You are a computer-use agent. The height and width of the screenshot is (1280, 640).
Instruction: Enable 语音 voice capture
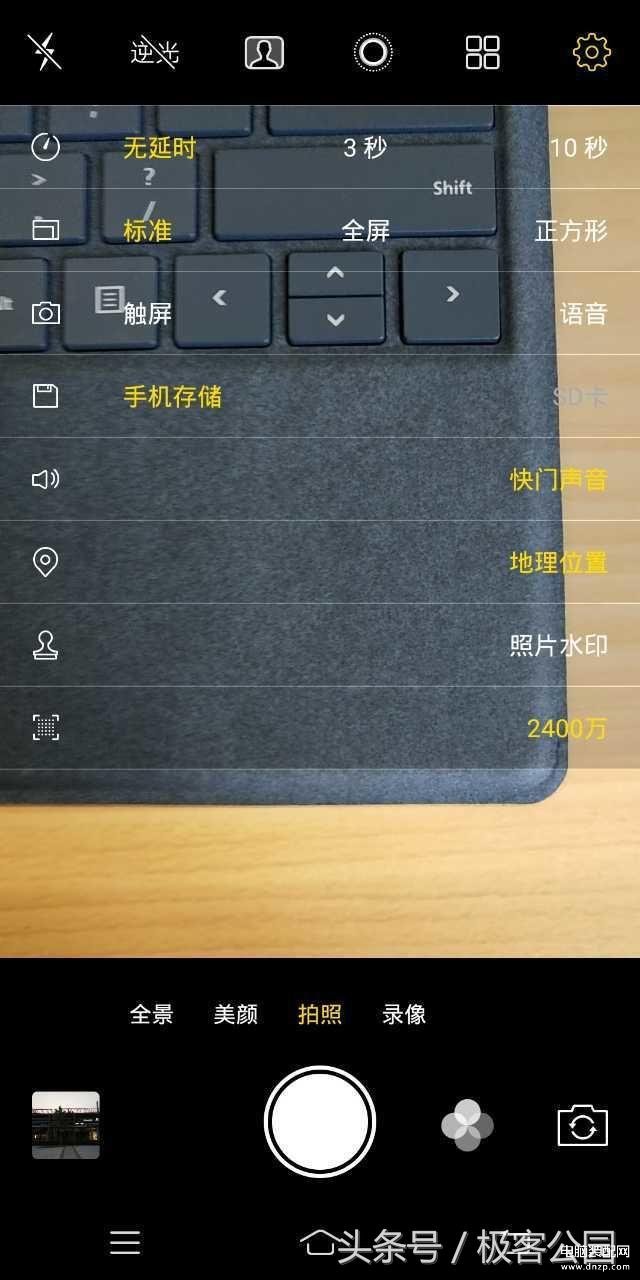click(x=583, y=314)
